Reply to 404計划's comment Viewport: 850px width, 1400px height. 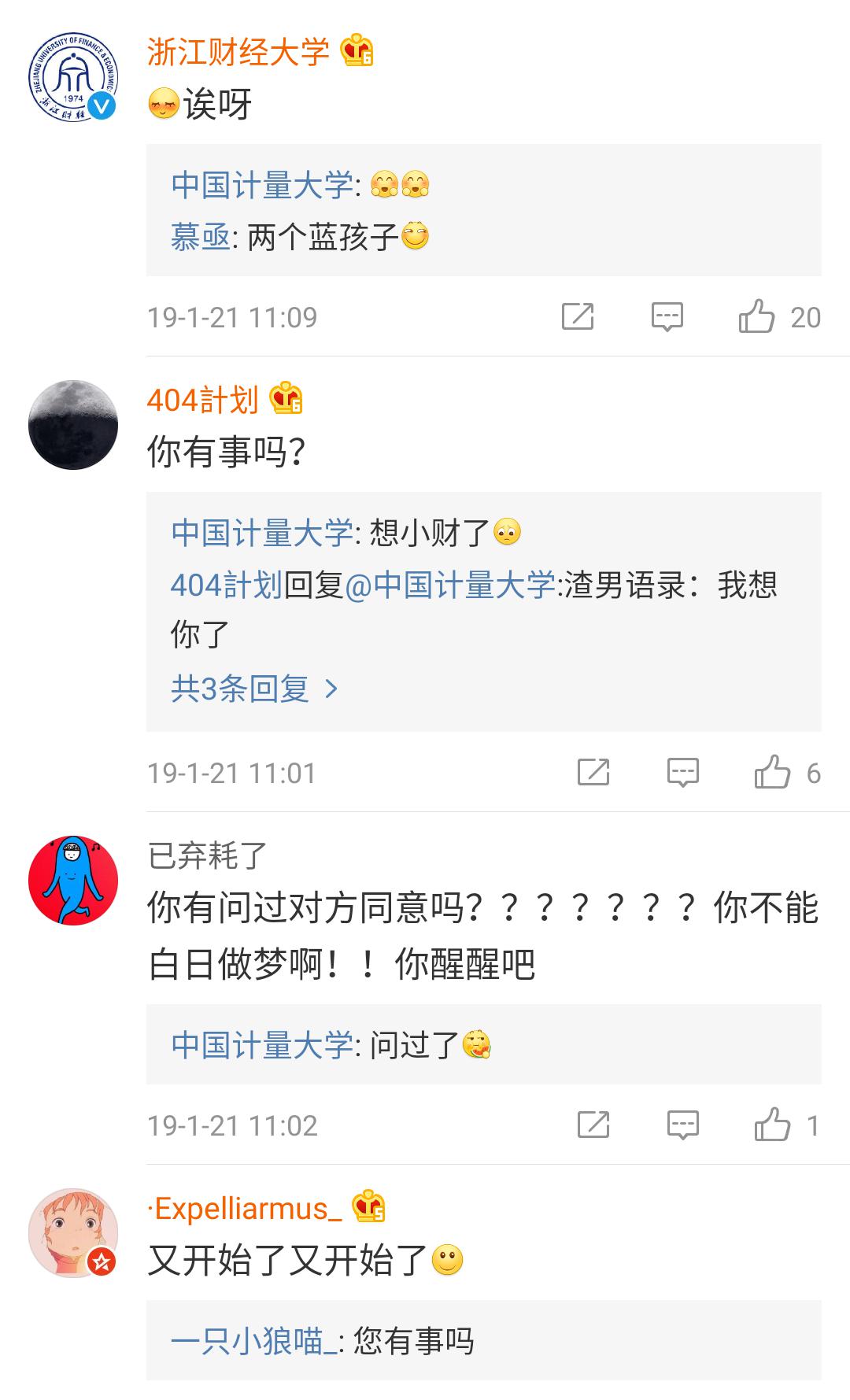(x=682, y=772)
